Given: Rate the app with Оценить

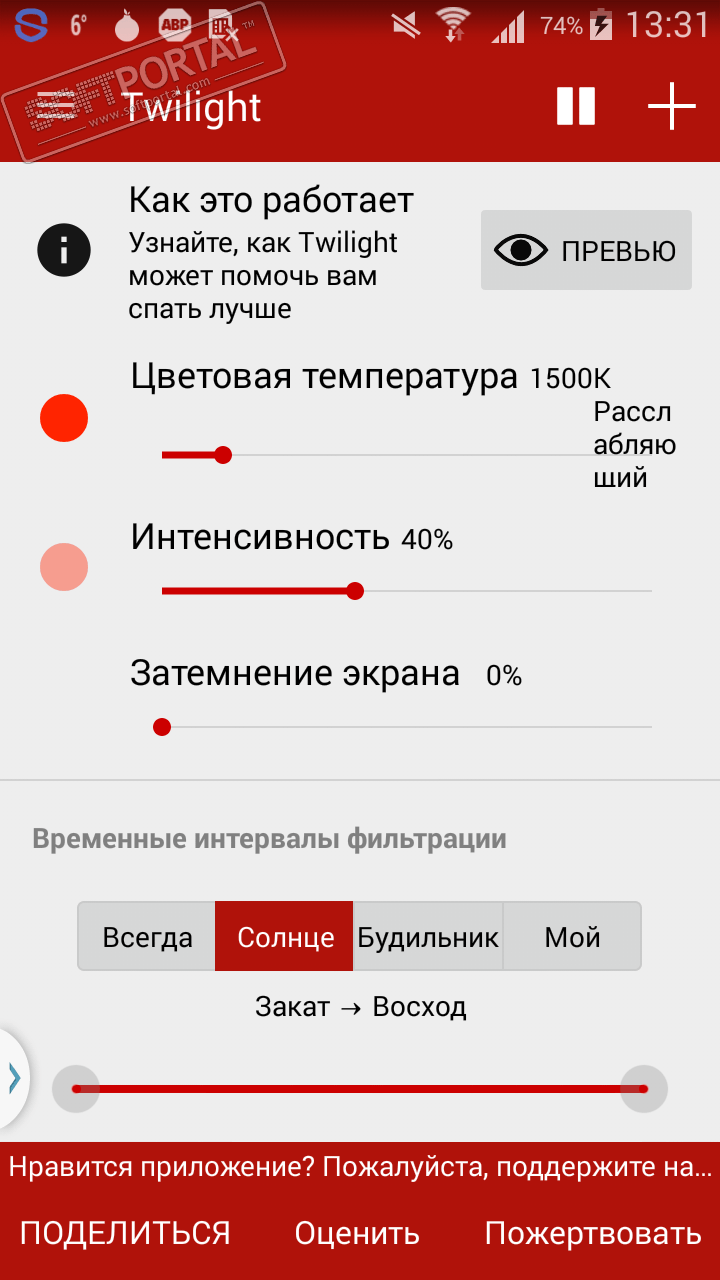Looking at the screenshot, I should tap(357, 1233).
